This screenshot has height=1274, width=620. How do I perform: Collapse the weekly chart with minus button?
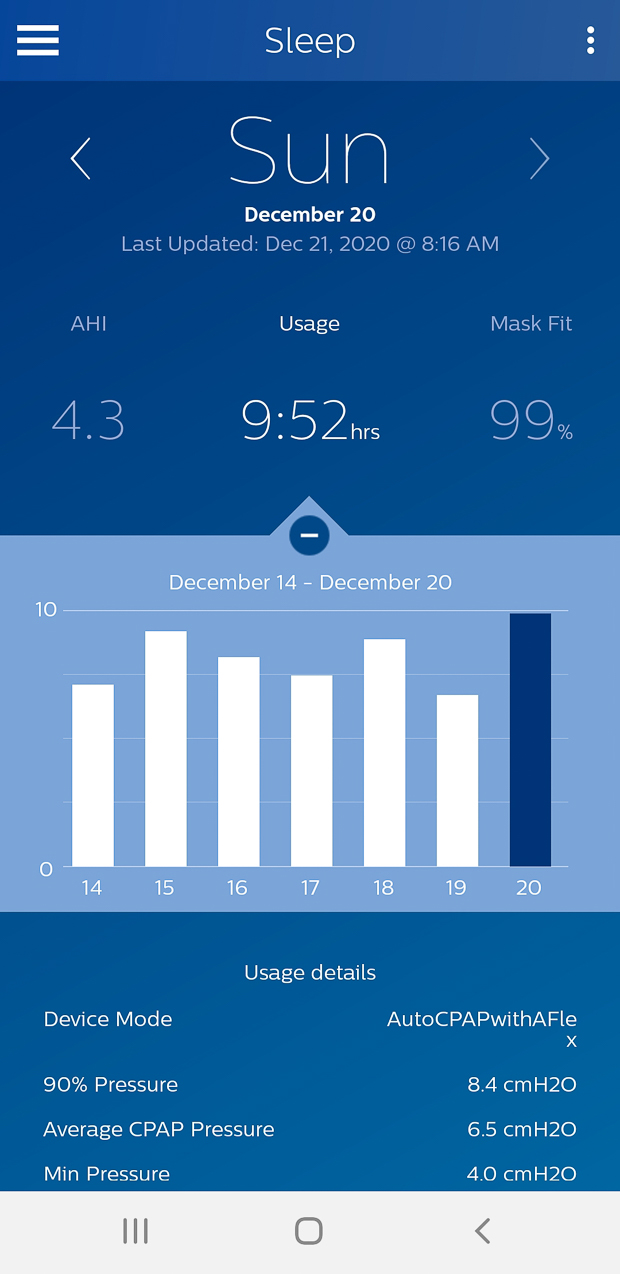pos(309,536)
